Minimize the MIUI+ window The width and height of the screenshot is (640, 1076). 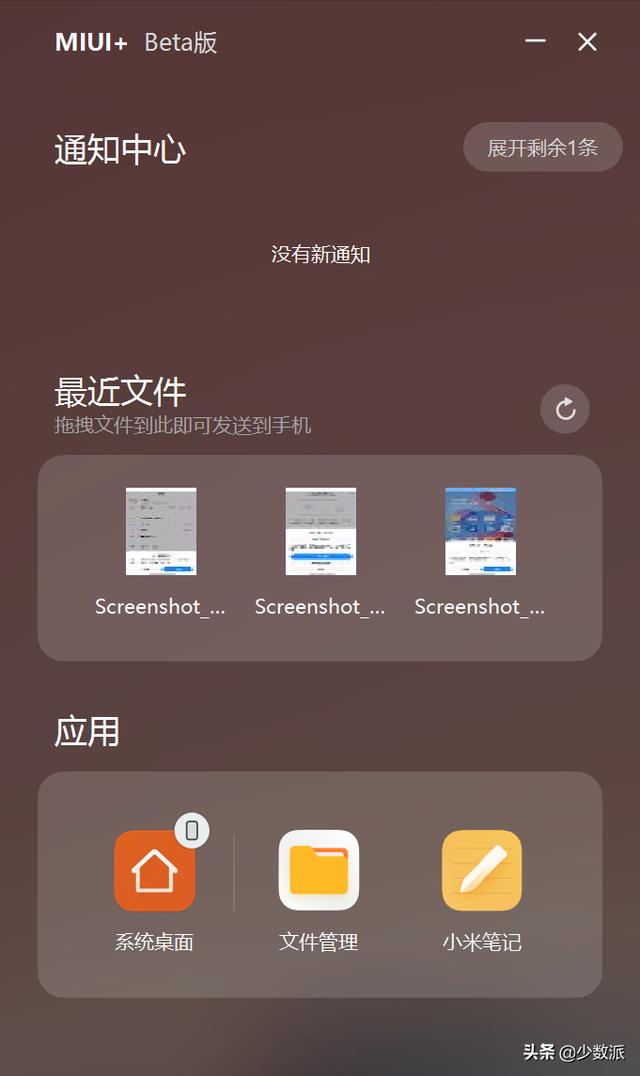(536, 41)
